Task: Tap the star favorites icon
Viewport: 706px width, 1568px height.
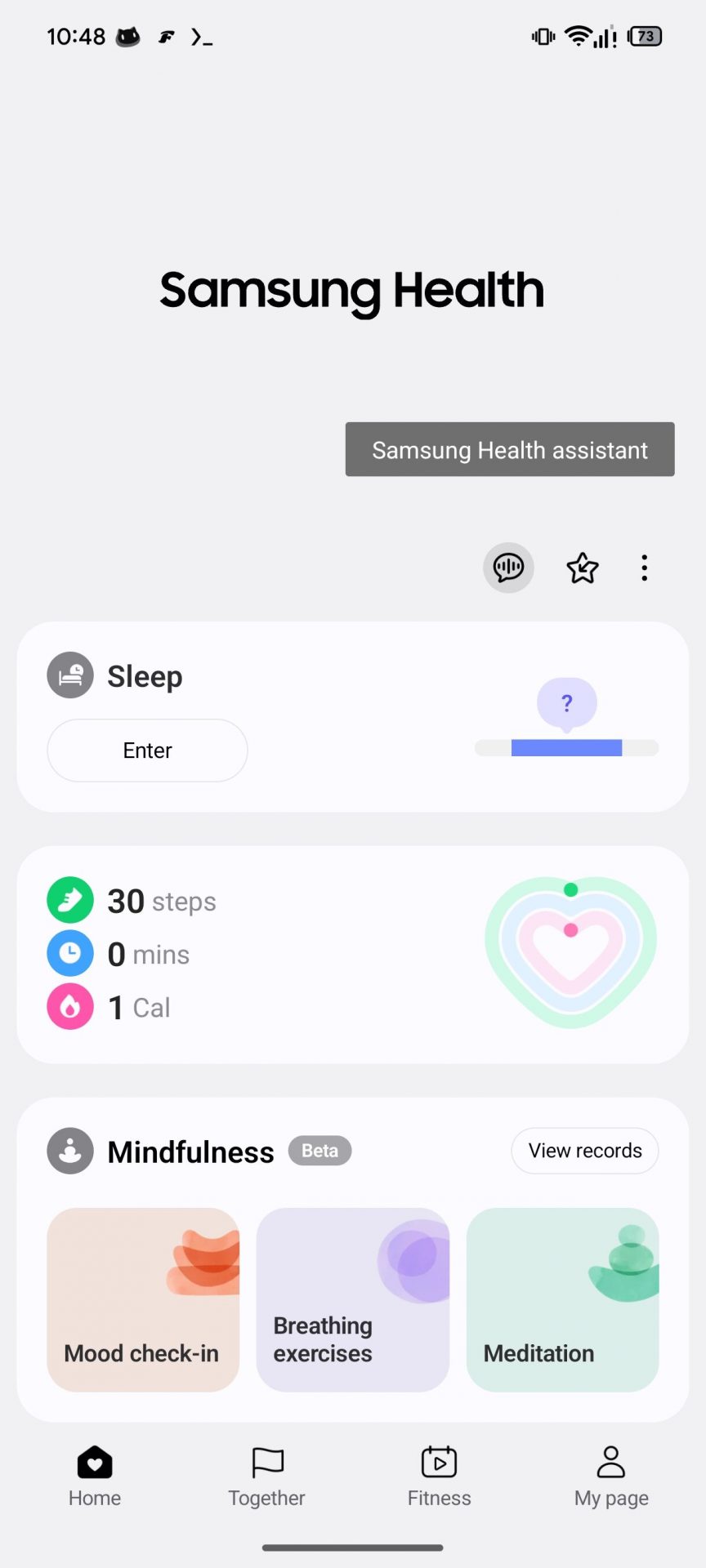Action: pyautogui.click(x=582, y=568)
